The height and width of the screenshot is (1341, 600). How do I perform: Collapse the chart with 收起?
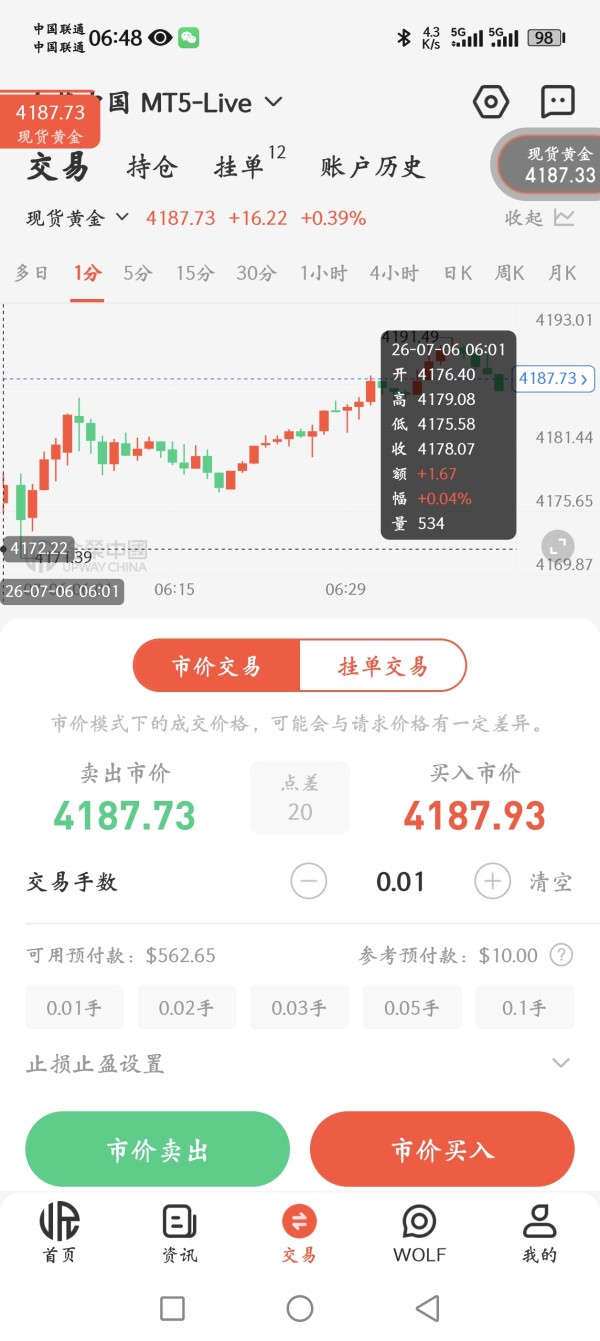(540, 217)
